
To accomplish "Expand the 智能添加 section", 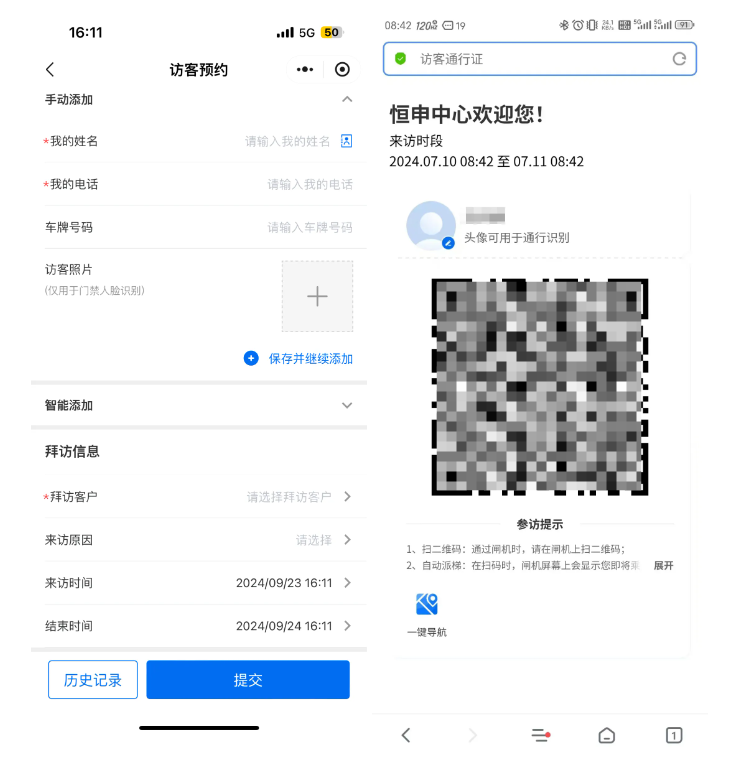I will (x=347, y=405).
